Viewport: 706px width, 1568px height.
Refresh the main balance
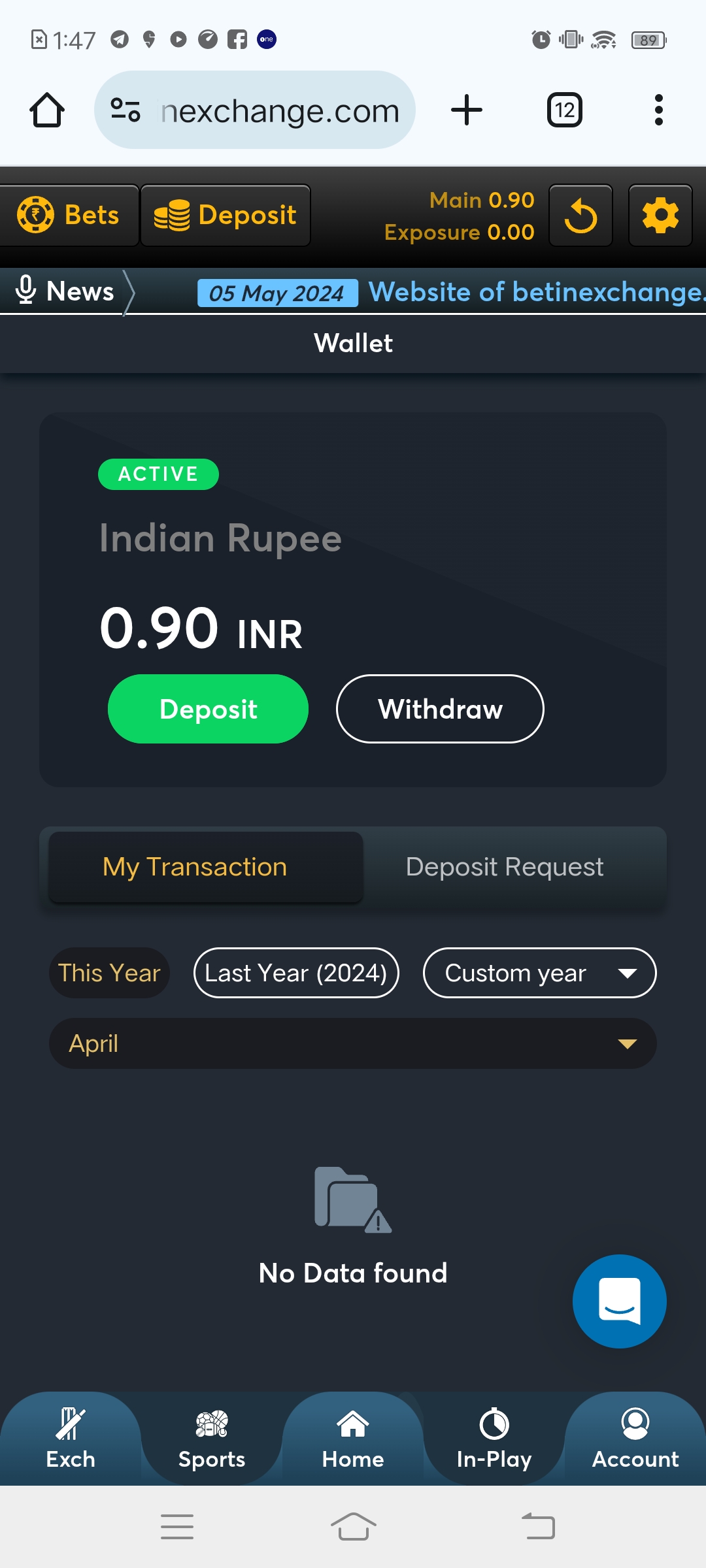pyautogui.click(x=580, y=216)
